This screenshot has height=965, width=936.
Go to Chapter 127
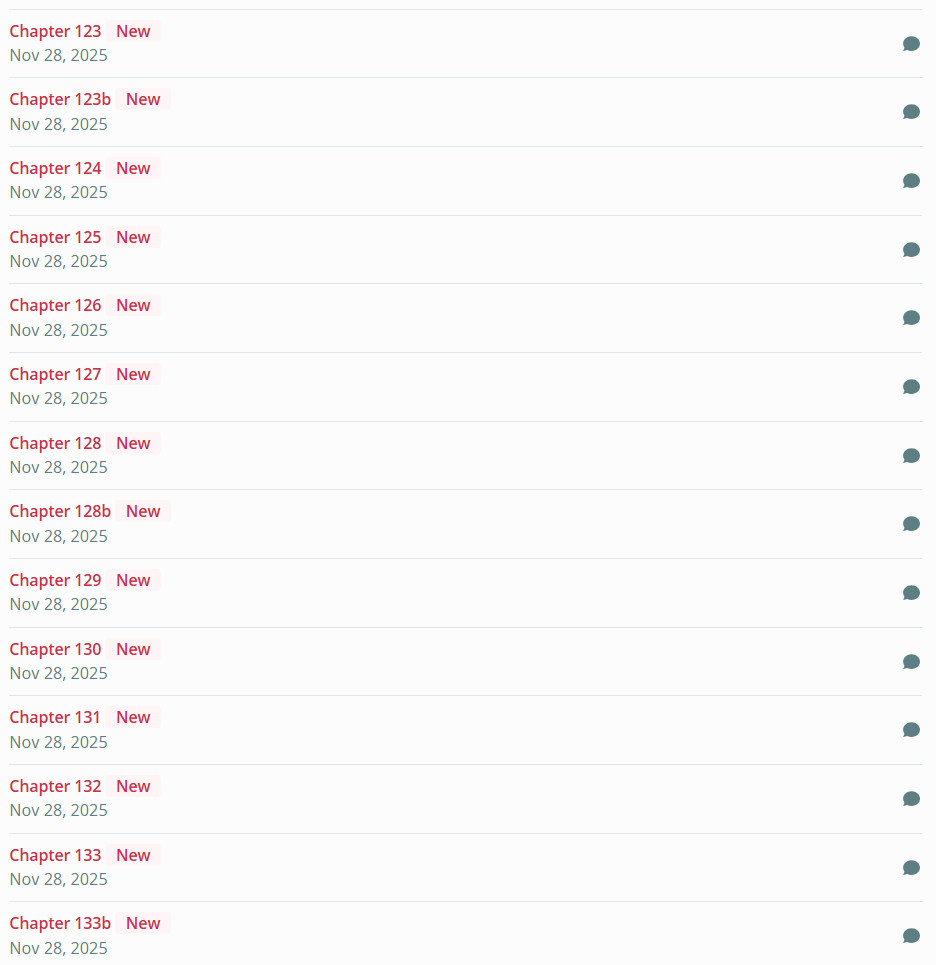pyautogui.click(x=55, y=374)
